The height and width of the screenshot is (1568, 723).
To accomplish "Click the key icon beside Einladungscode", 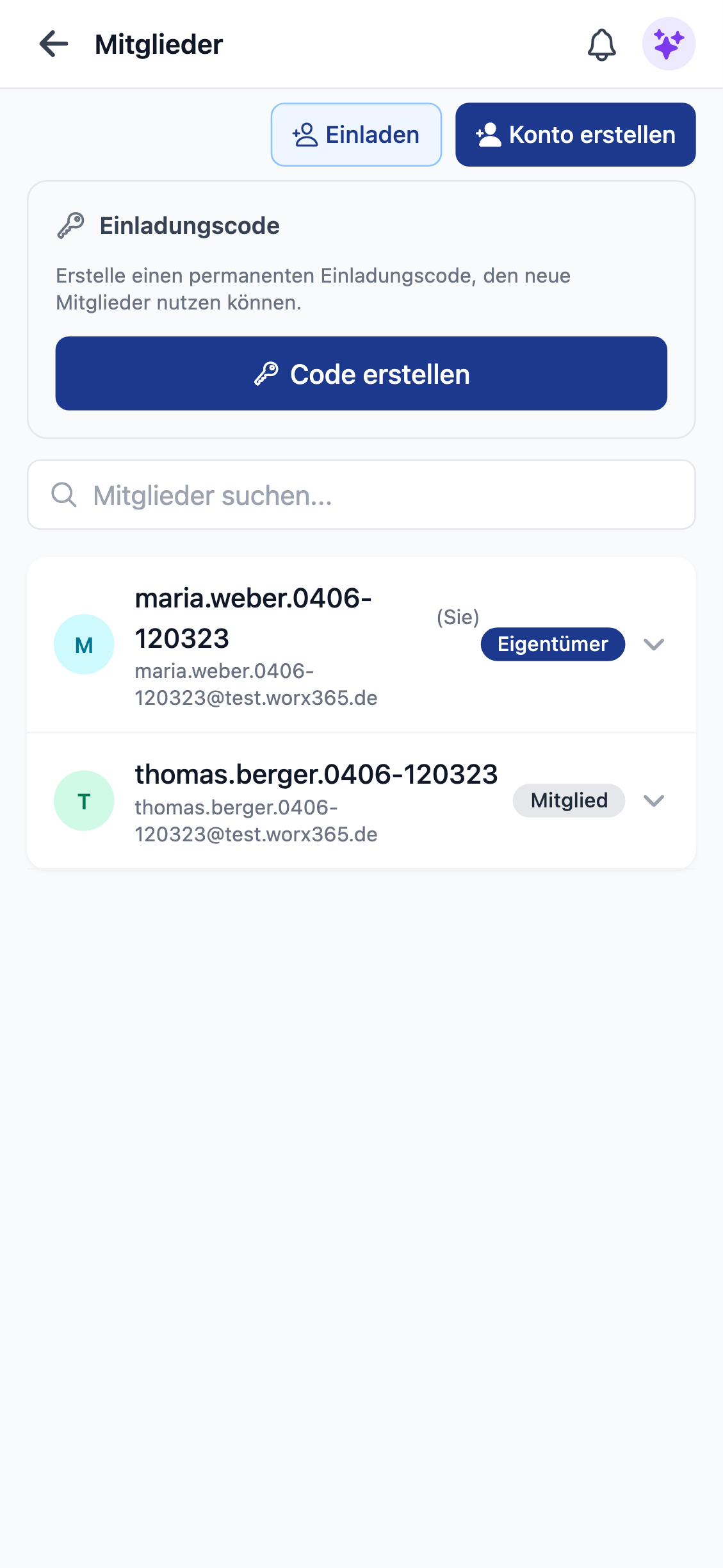I will pos(70,226).
